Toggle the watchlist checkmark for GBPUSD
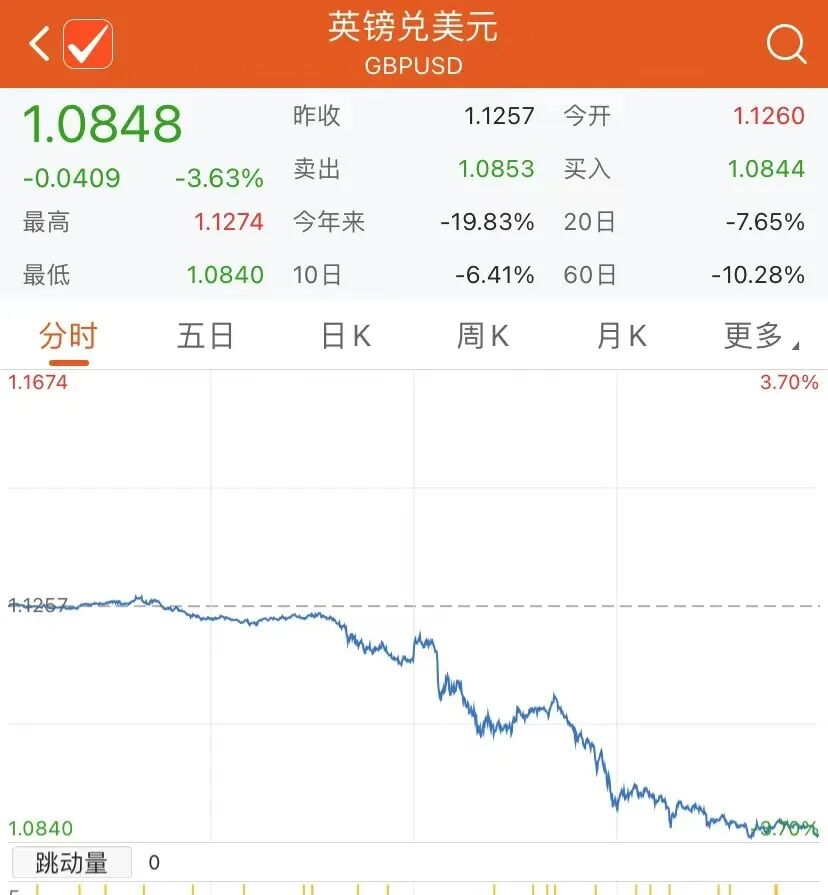Screen dimensions: 828x895 click(x=88, y=44)
